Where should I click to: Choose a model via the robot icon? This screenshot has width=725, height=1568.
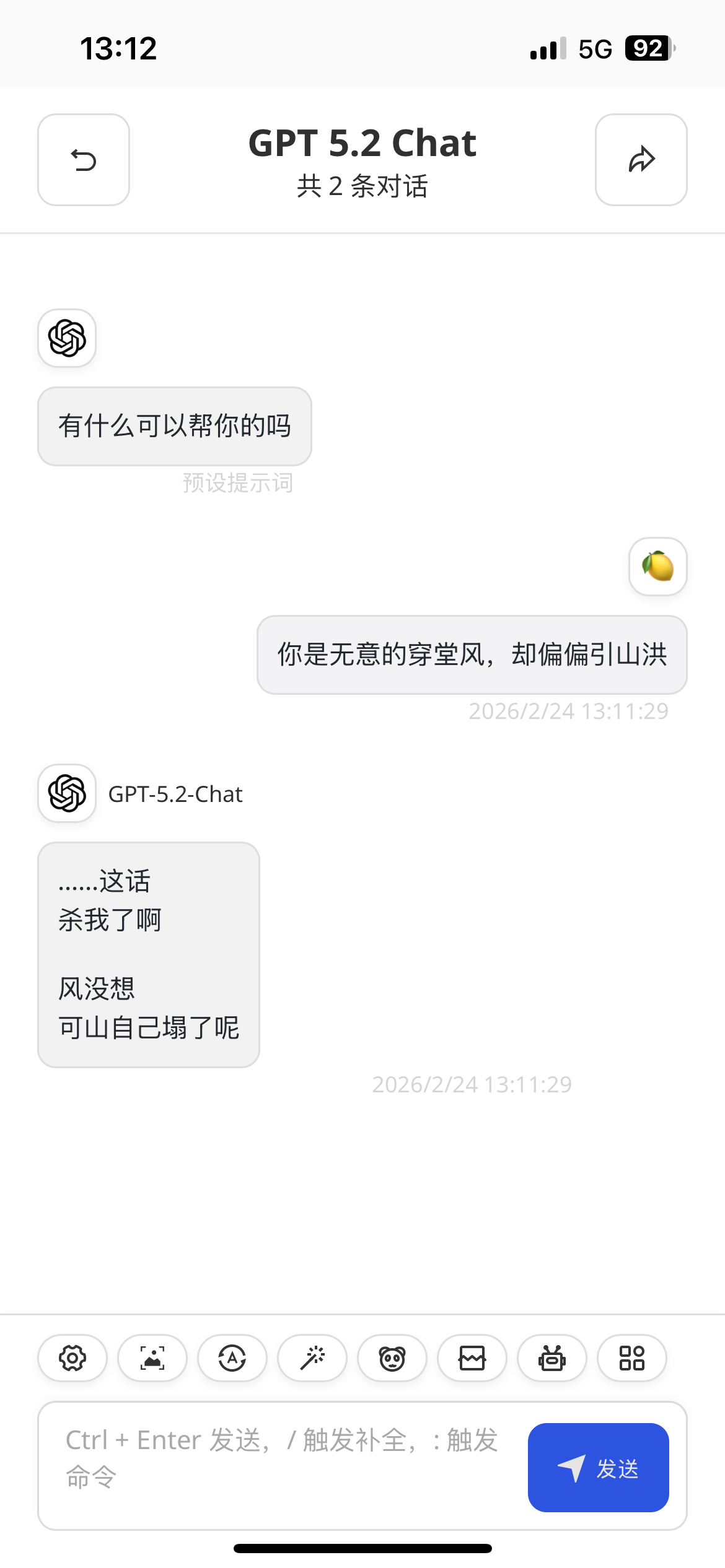(552, 1358)
